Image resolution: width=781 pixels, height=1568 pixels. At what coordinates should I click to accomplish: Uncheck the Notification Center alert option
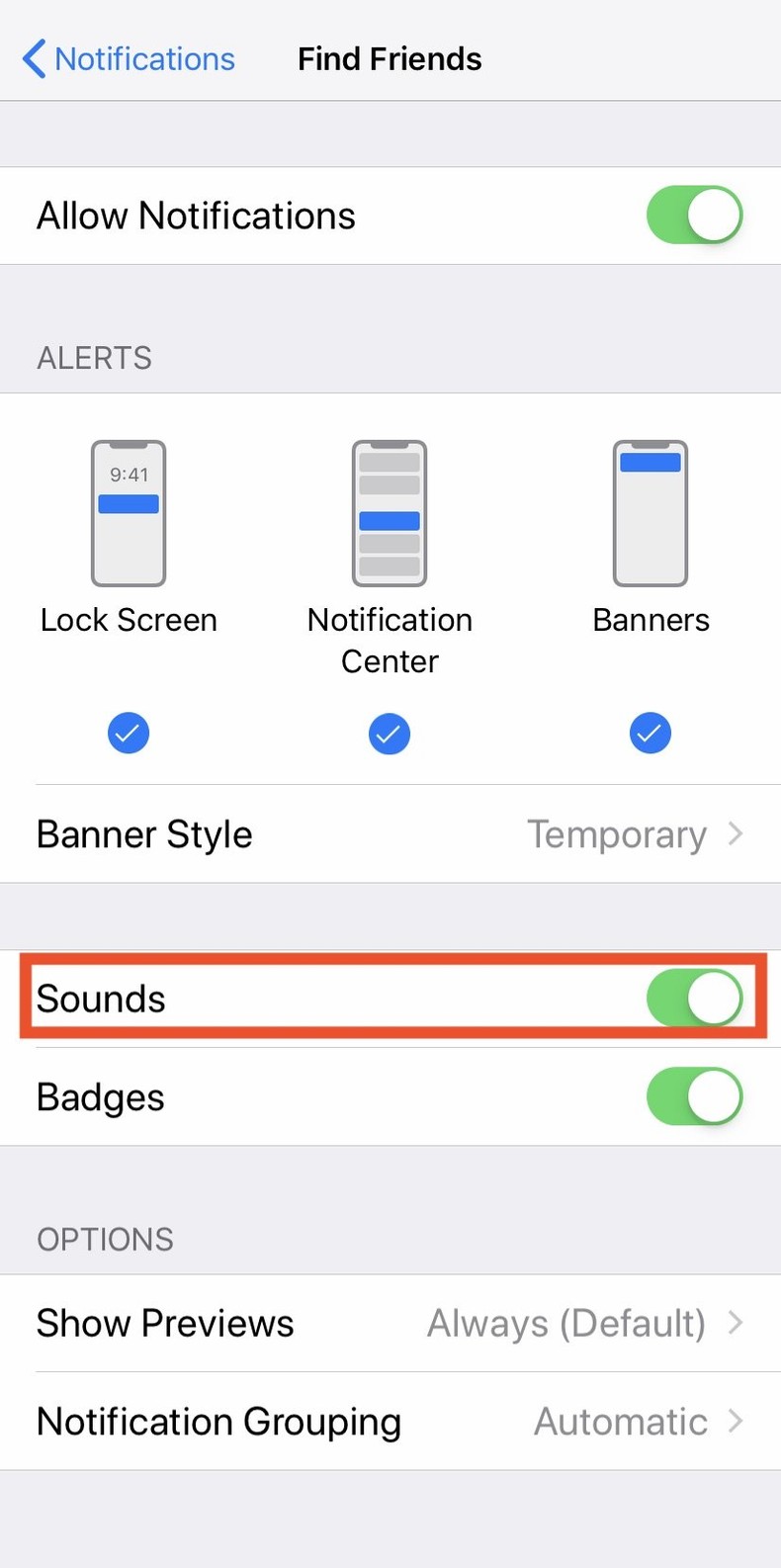coord(390,734)
